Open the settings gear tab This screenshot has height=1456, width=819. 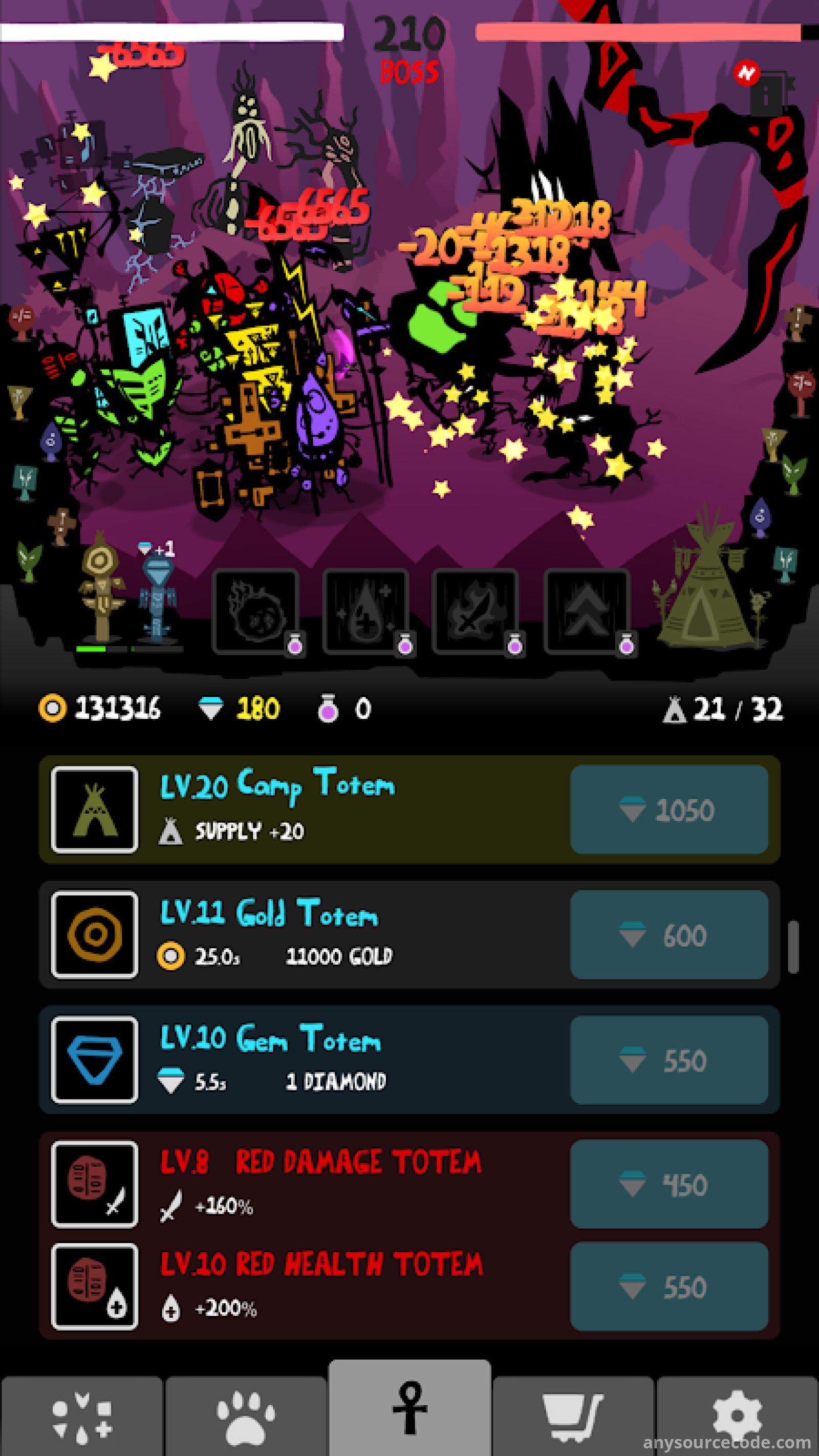pos(737,1417)
